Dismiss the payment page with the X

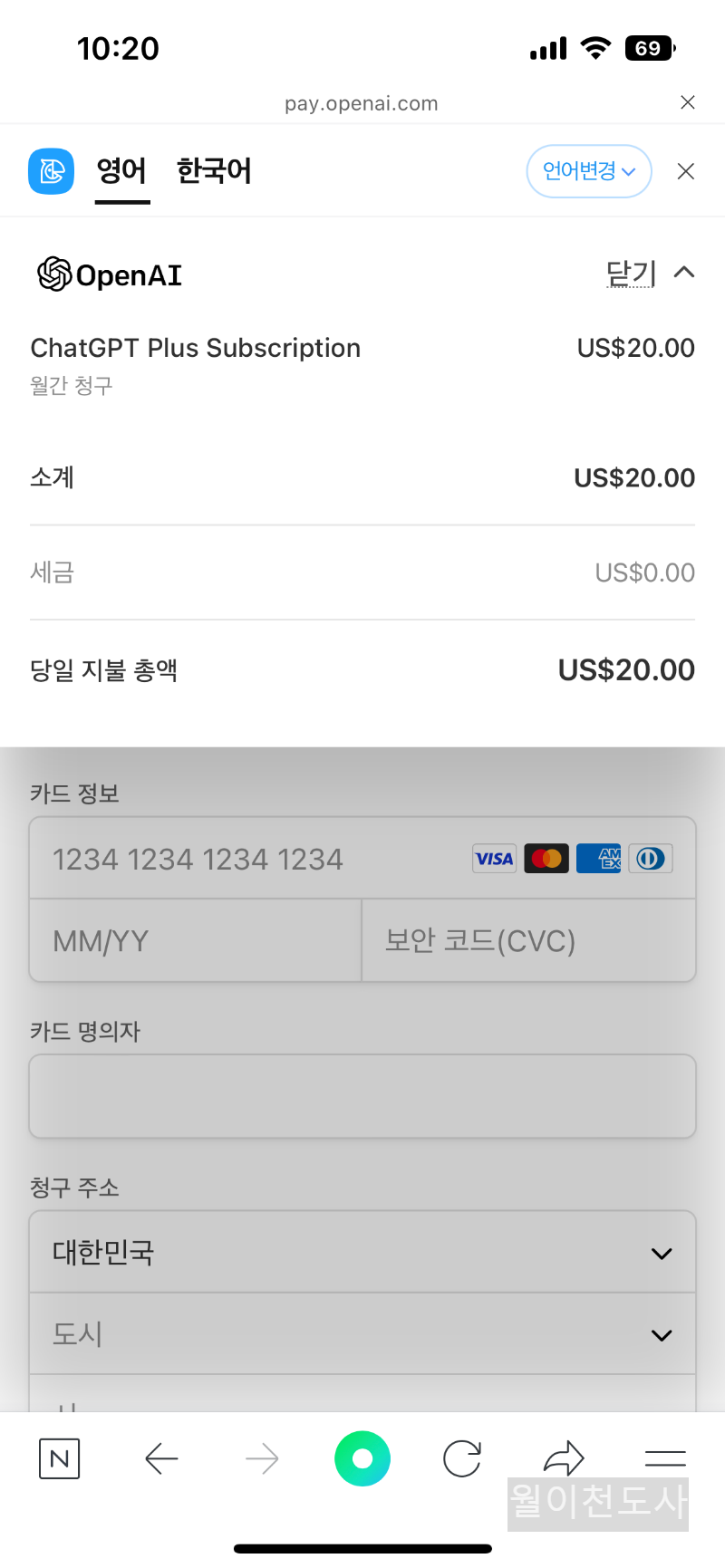[685, 171]
